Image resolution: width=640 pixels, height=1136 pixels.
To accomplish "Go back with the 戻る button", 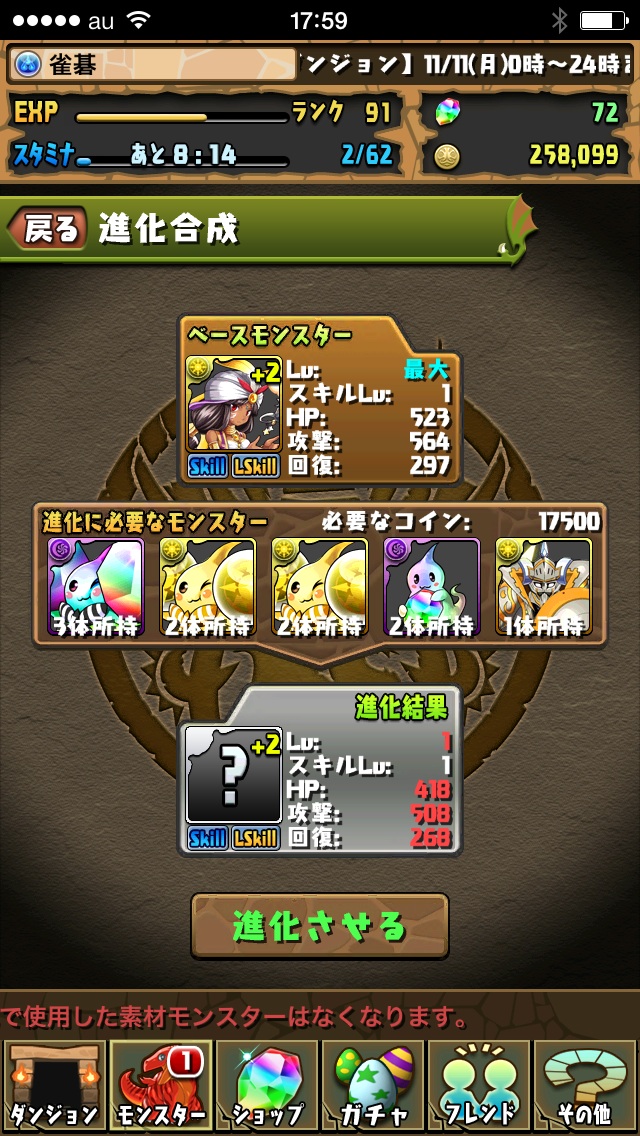I will 46,229.
